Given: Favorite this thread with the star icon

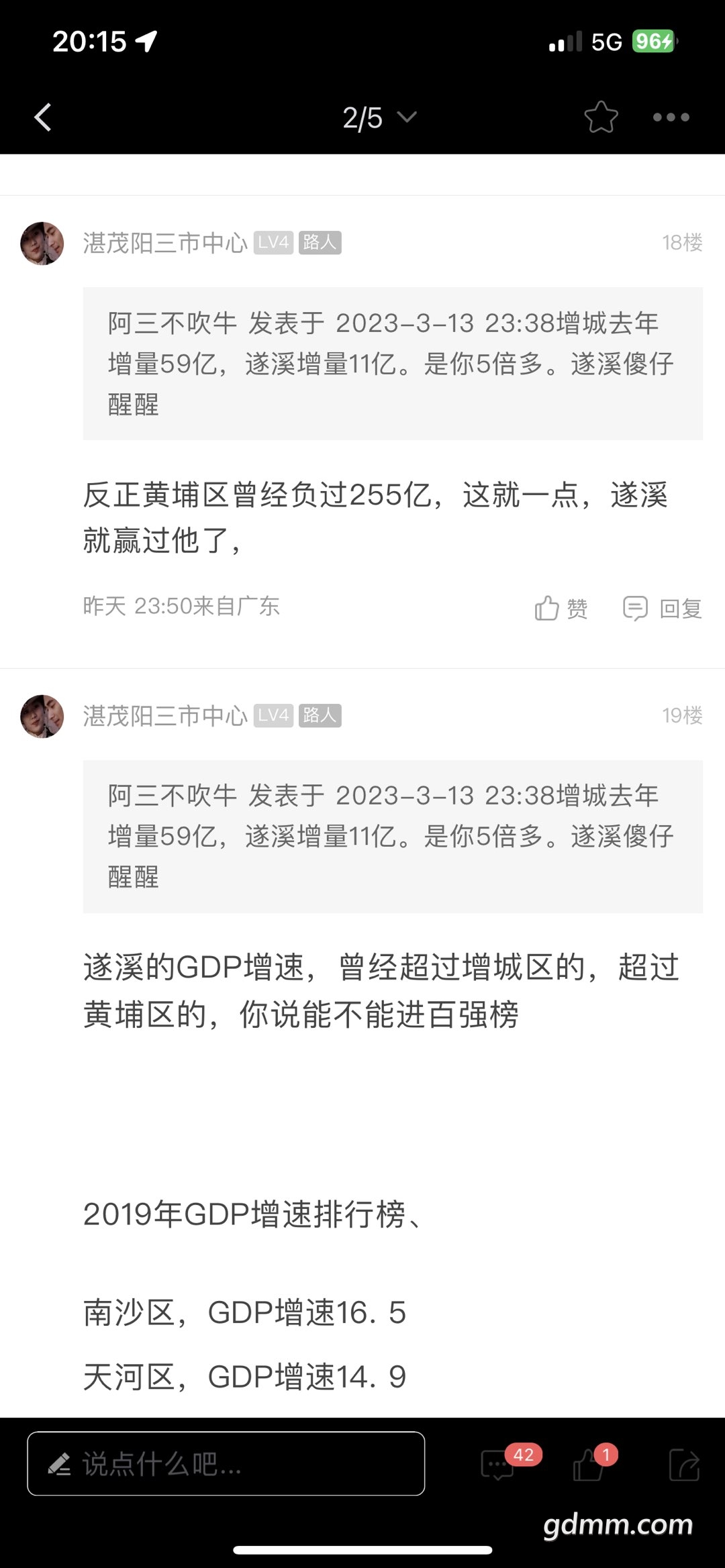Looking at the screenshot, I should (x=601, y=117).
